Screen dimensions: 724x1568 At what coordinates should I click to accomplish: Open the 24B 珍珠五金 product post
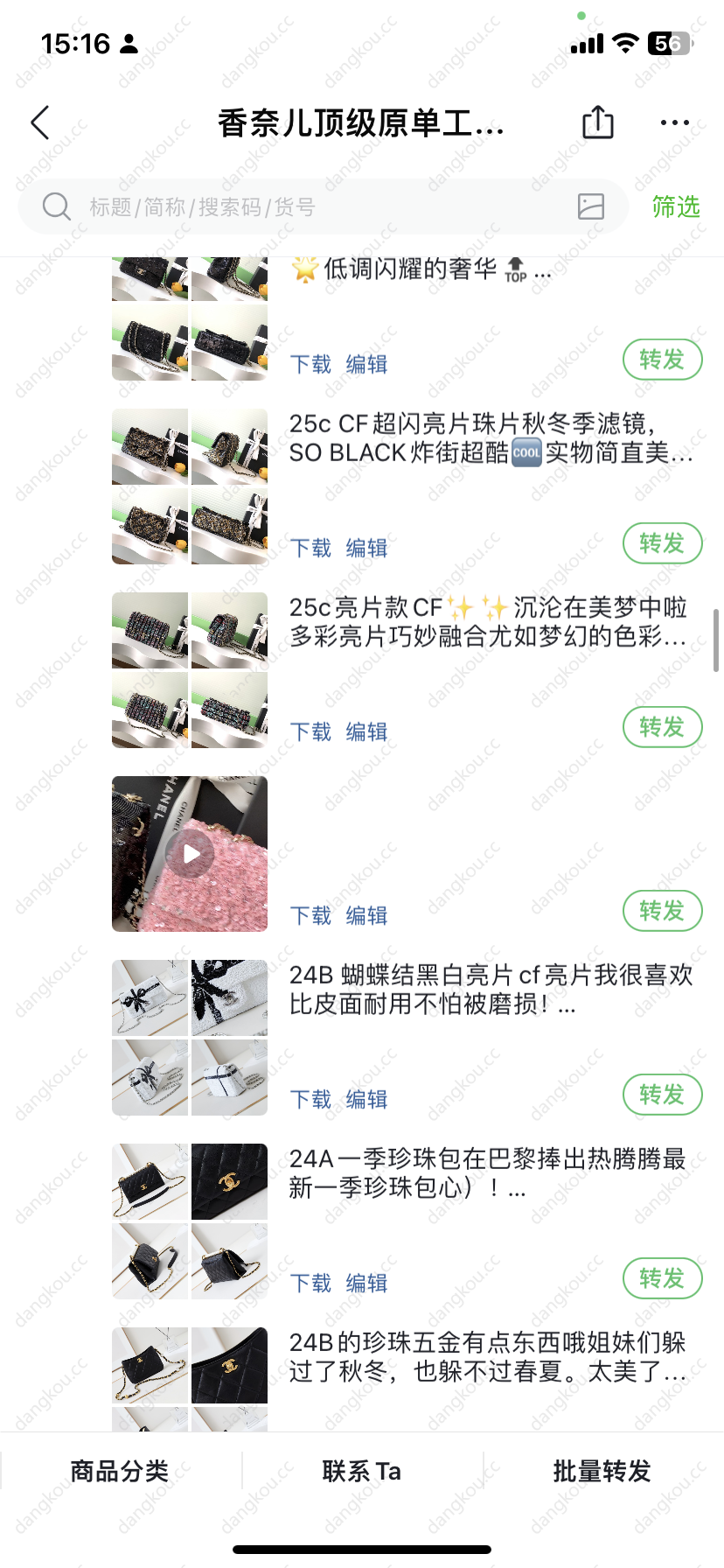[487, 1356]
